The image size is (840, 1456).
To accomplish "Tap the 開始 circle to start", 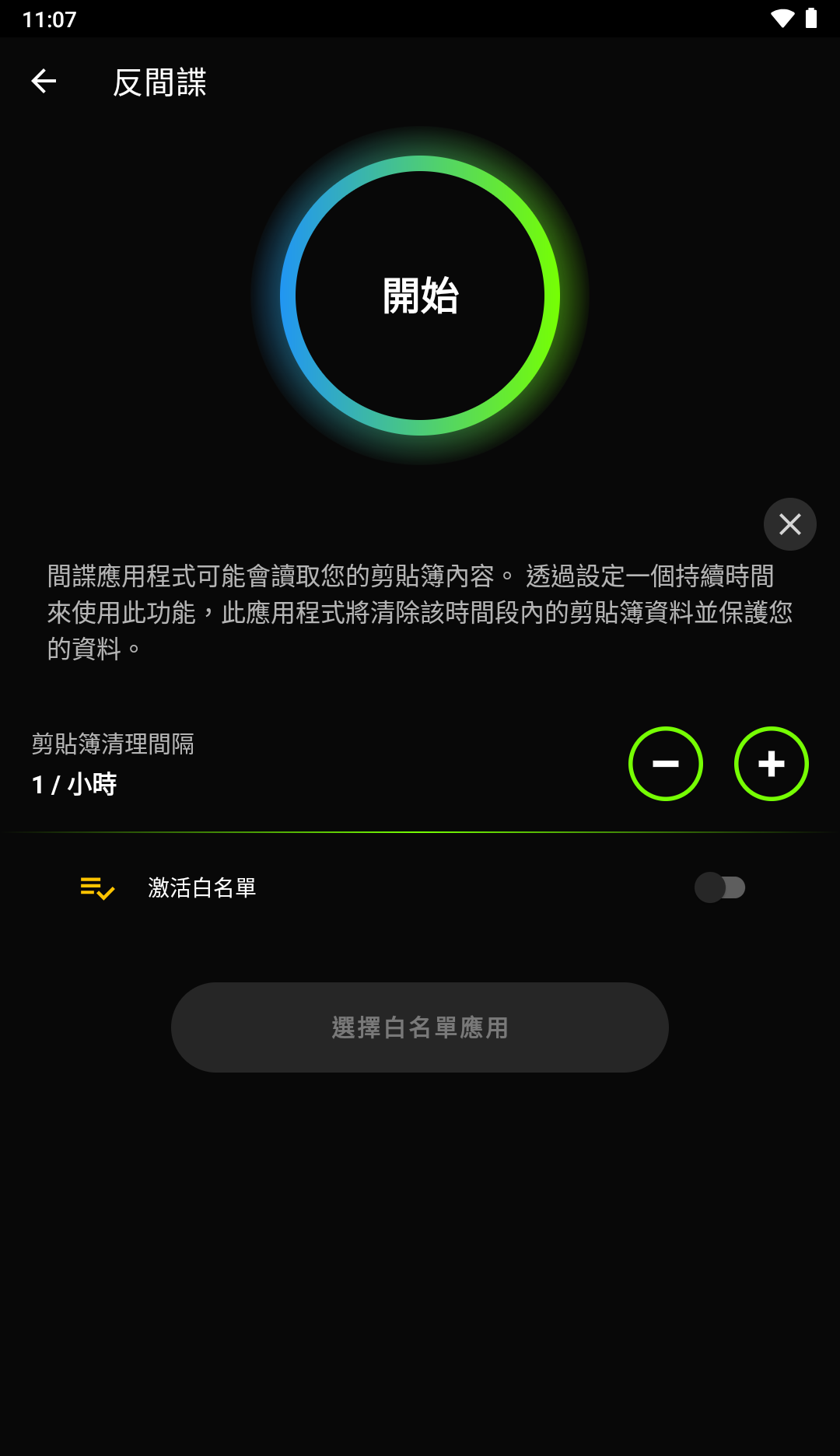I will 420,296.
